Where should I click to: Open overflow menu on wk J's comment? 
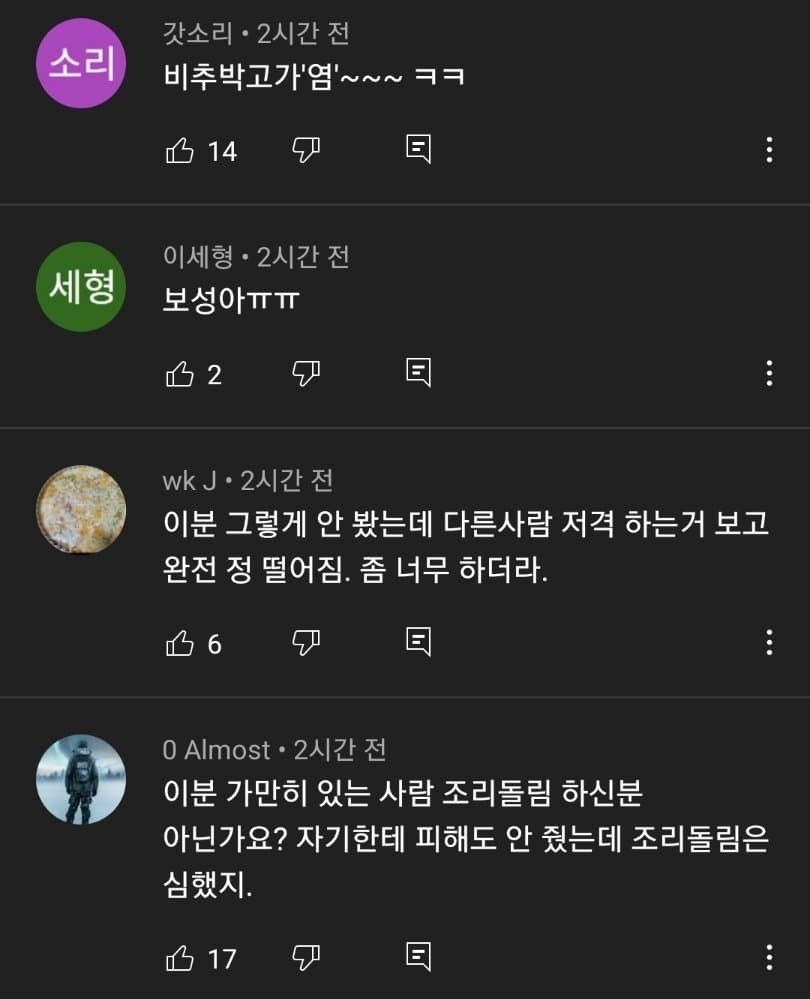pos(769,643)
